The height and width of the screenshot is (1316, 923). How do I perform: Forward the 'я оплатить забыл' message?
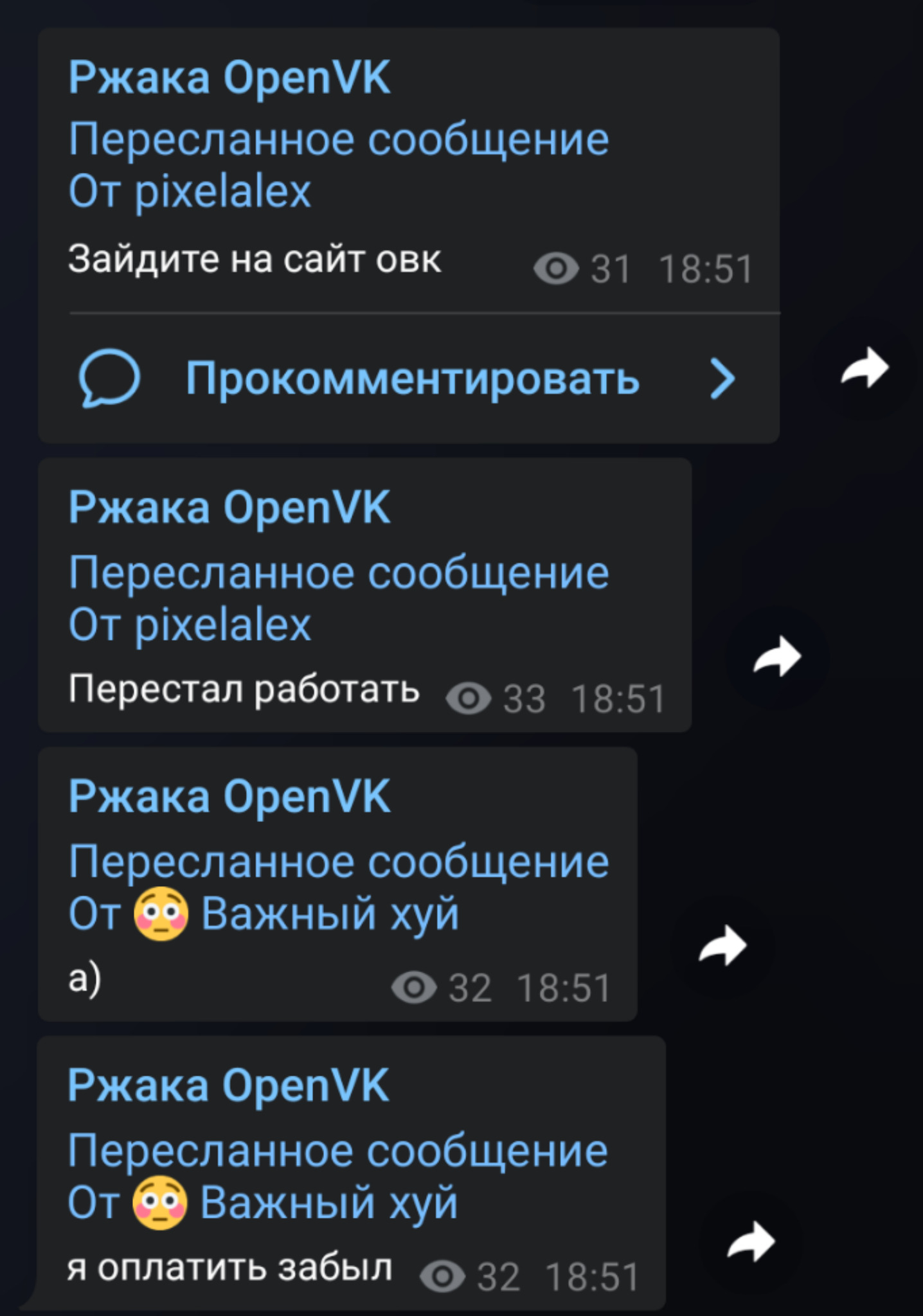(x=751, y=1241)
